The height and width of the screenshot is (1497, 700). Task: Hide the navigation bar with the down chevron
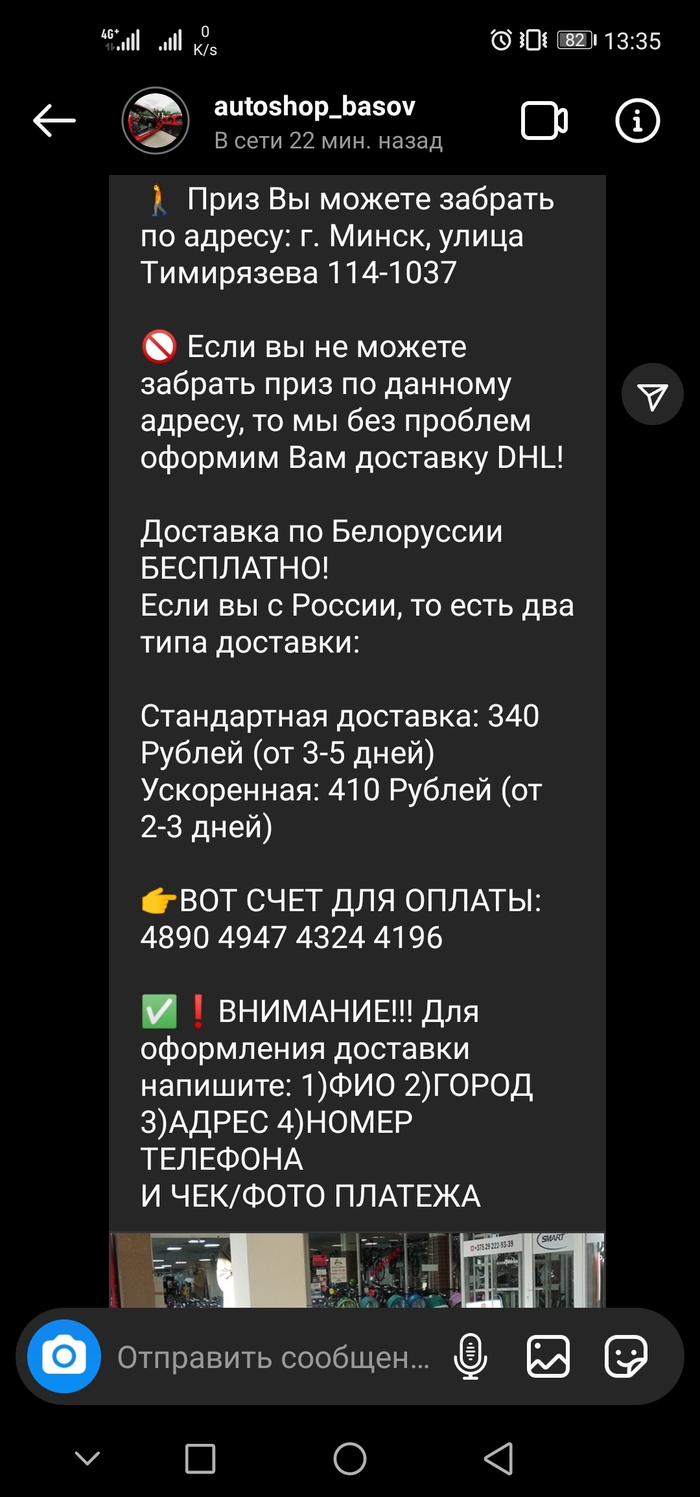(88, 1458)
